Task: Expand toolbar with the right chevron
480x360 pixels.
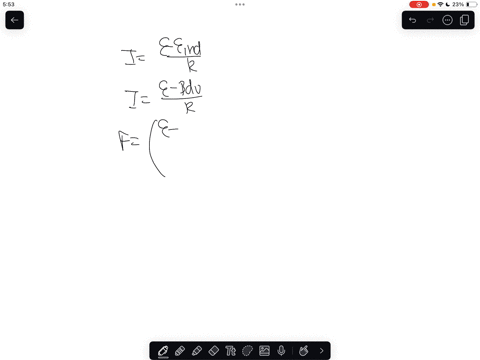Action: 322,351
